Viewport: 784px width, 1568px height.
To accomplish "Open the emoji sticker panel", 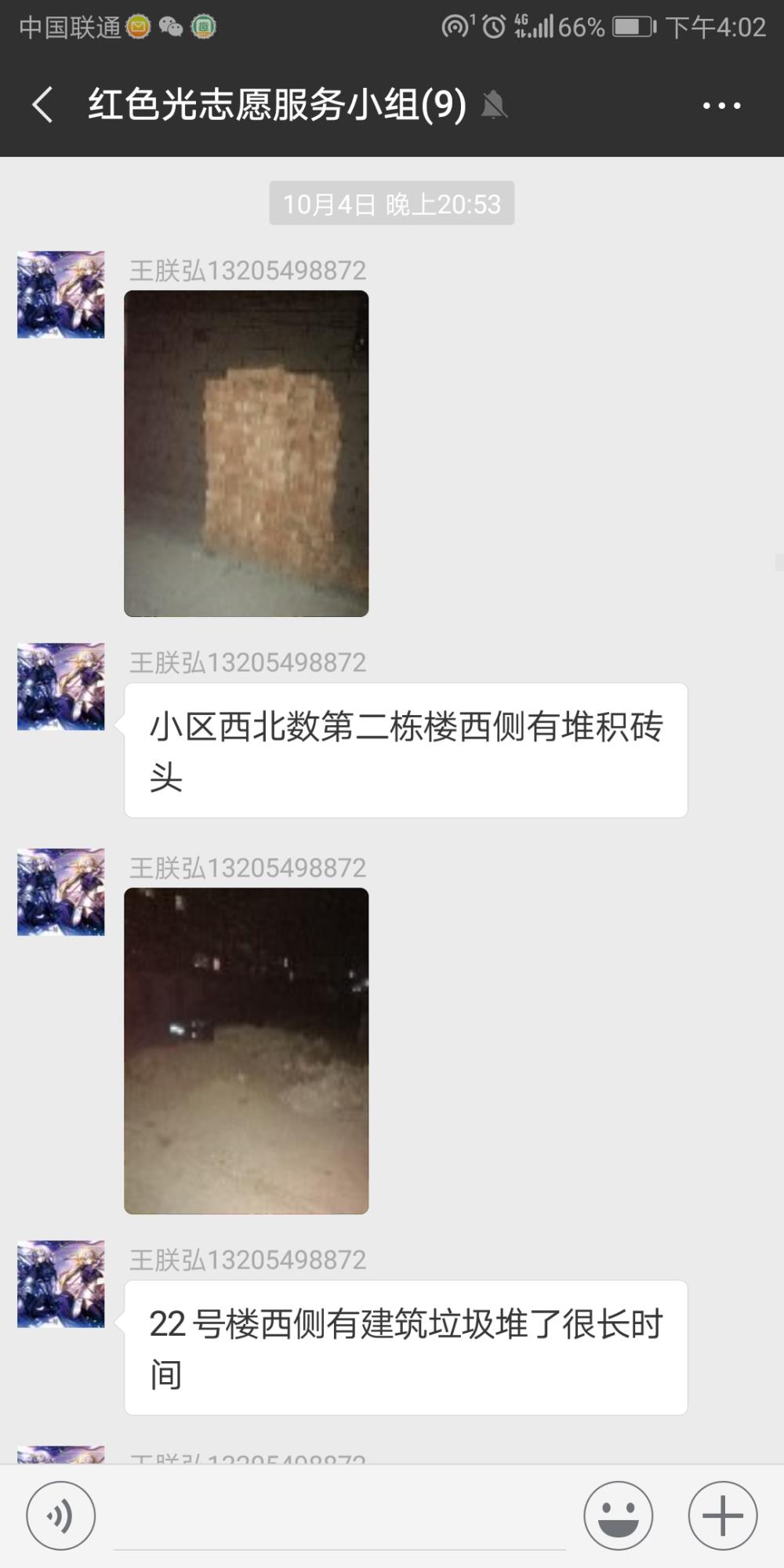I will pyautogui.click(x=618, y=1515).
